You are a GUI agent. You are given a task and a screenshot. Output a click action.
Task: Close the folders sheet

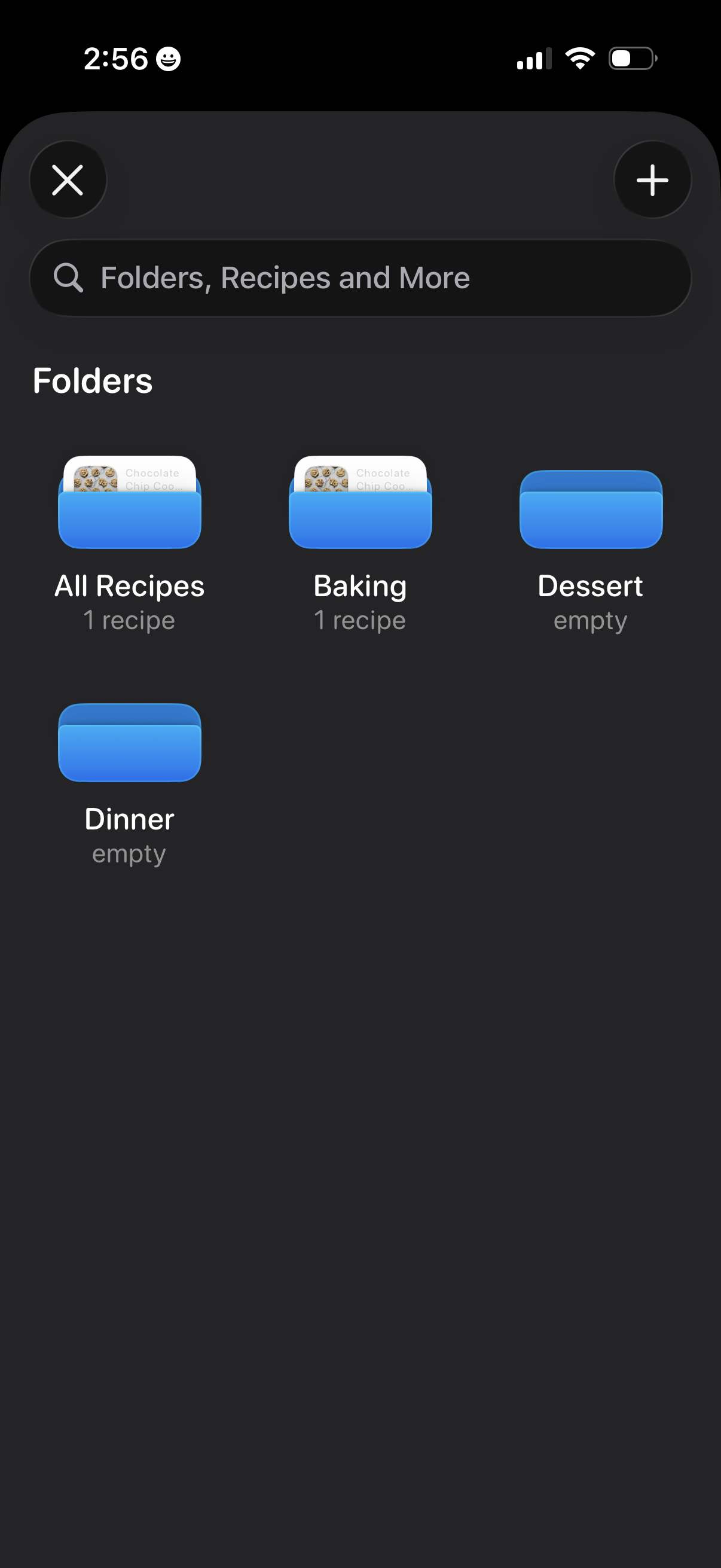click(x=68, y=180)
